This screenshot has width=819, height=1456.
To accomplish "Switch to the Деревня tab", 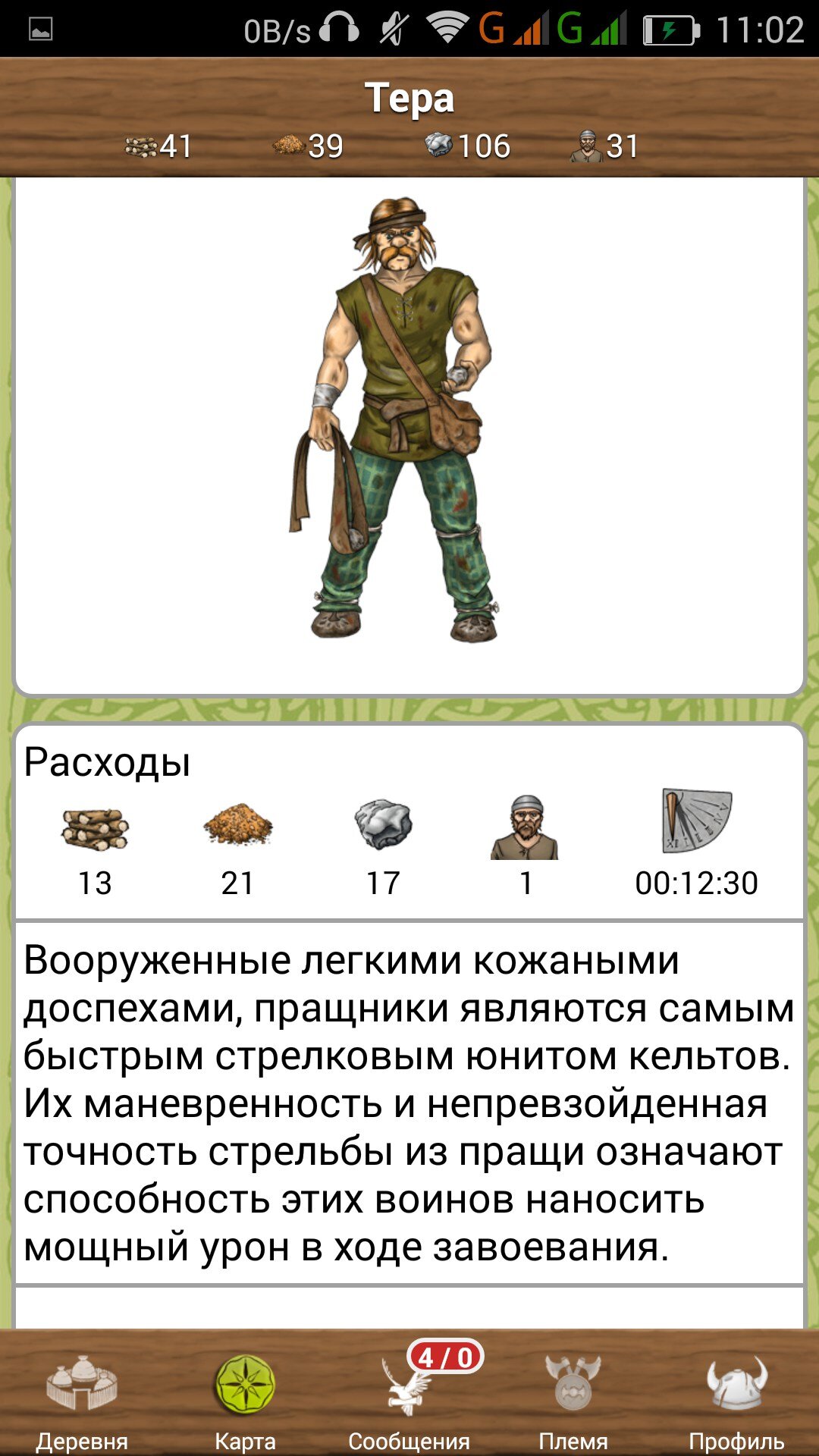I will point(82,1398).
